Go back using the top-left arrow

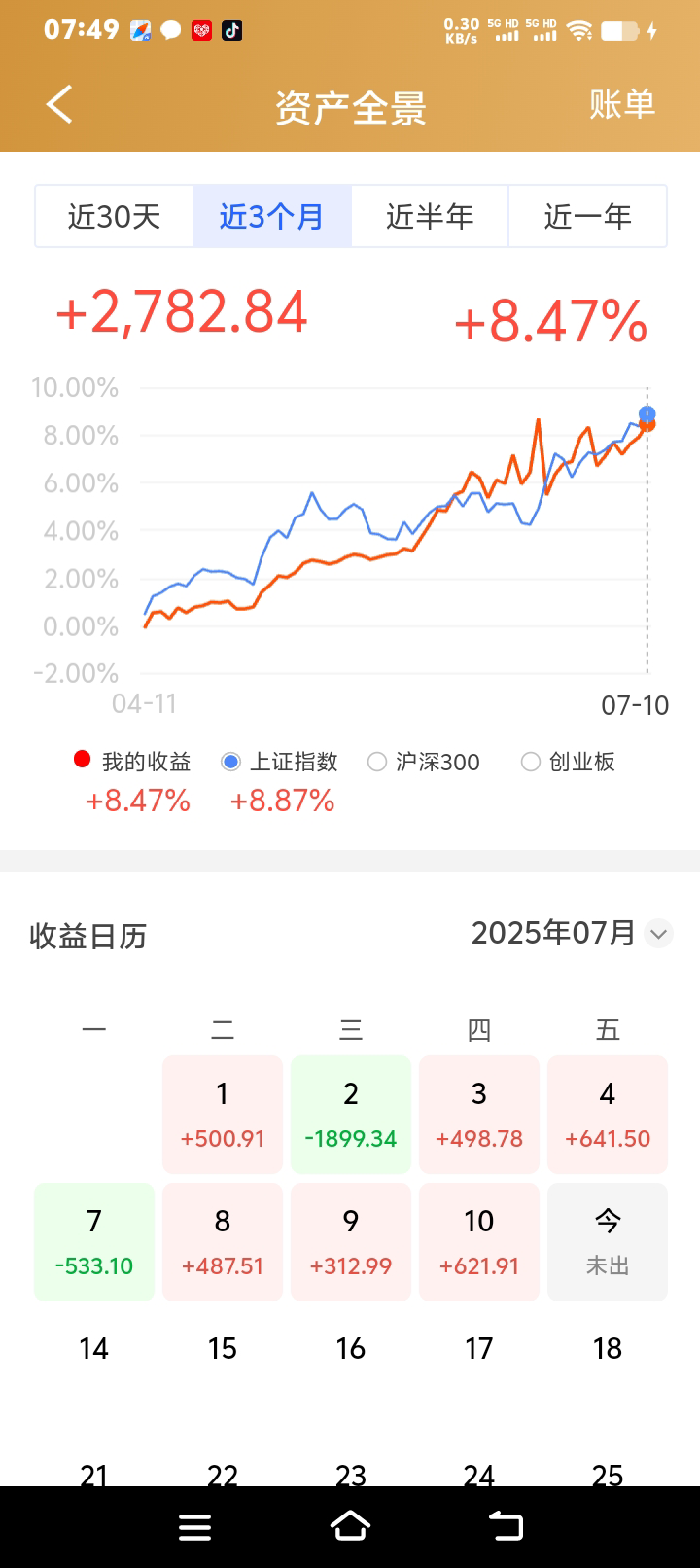point(59,104)
